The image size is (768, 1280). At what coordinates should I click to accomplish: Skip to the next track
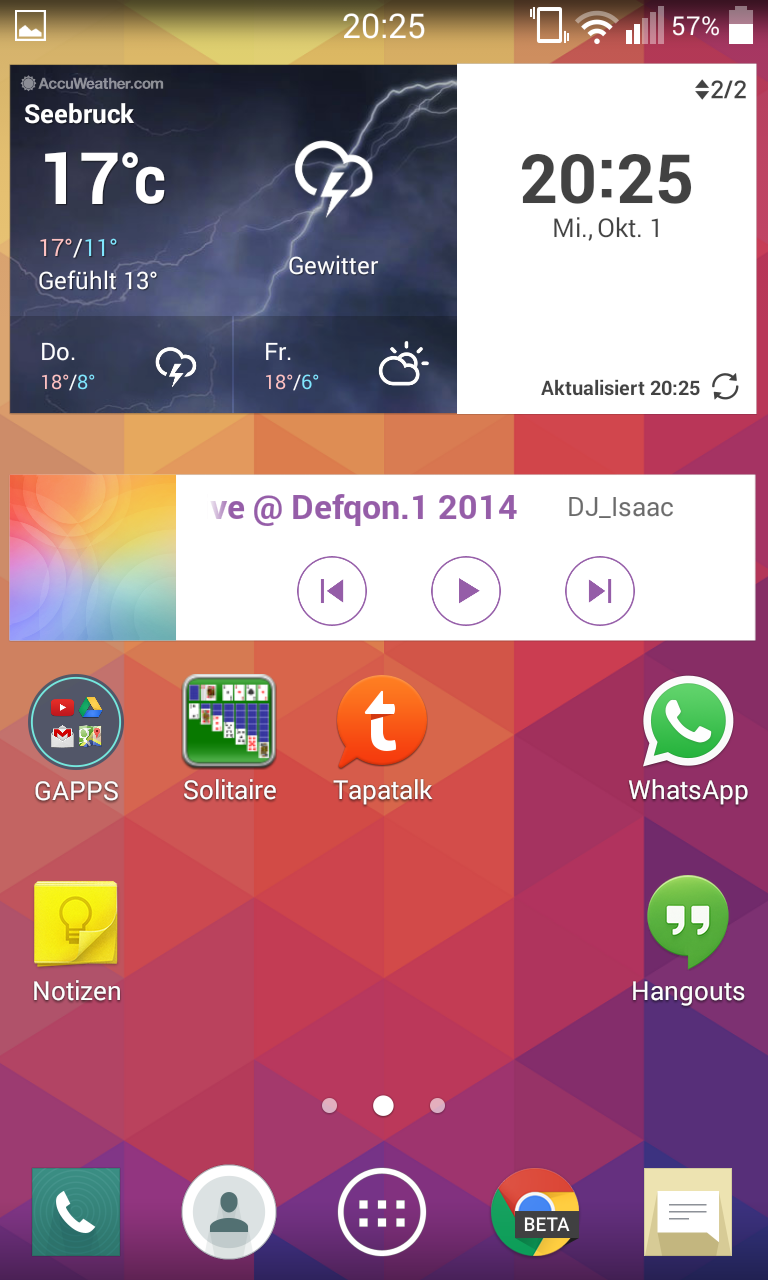pos(600,591)
